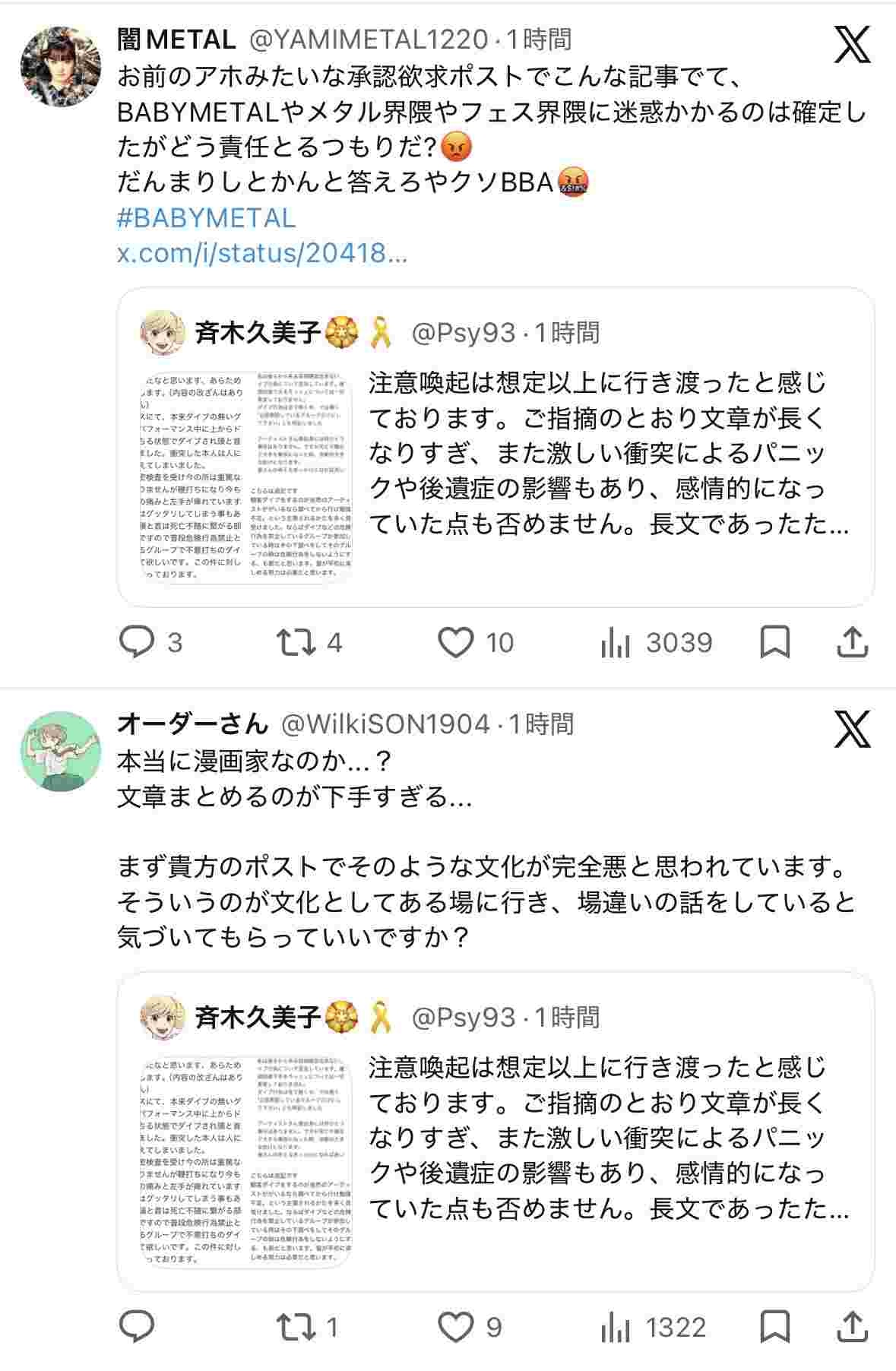Open 闇METAL's profile picture
Viewport: 896px width, 1371px height.
coord(60,67)
